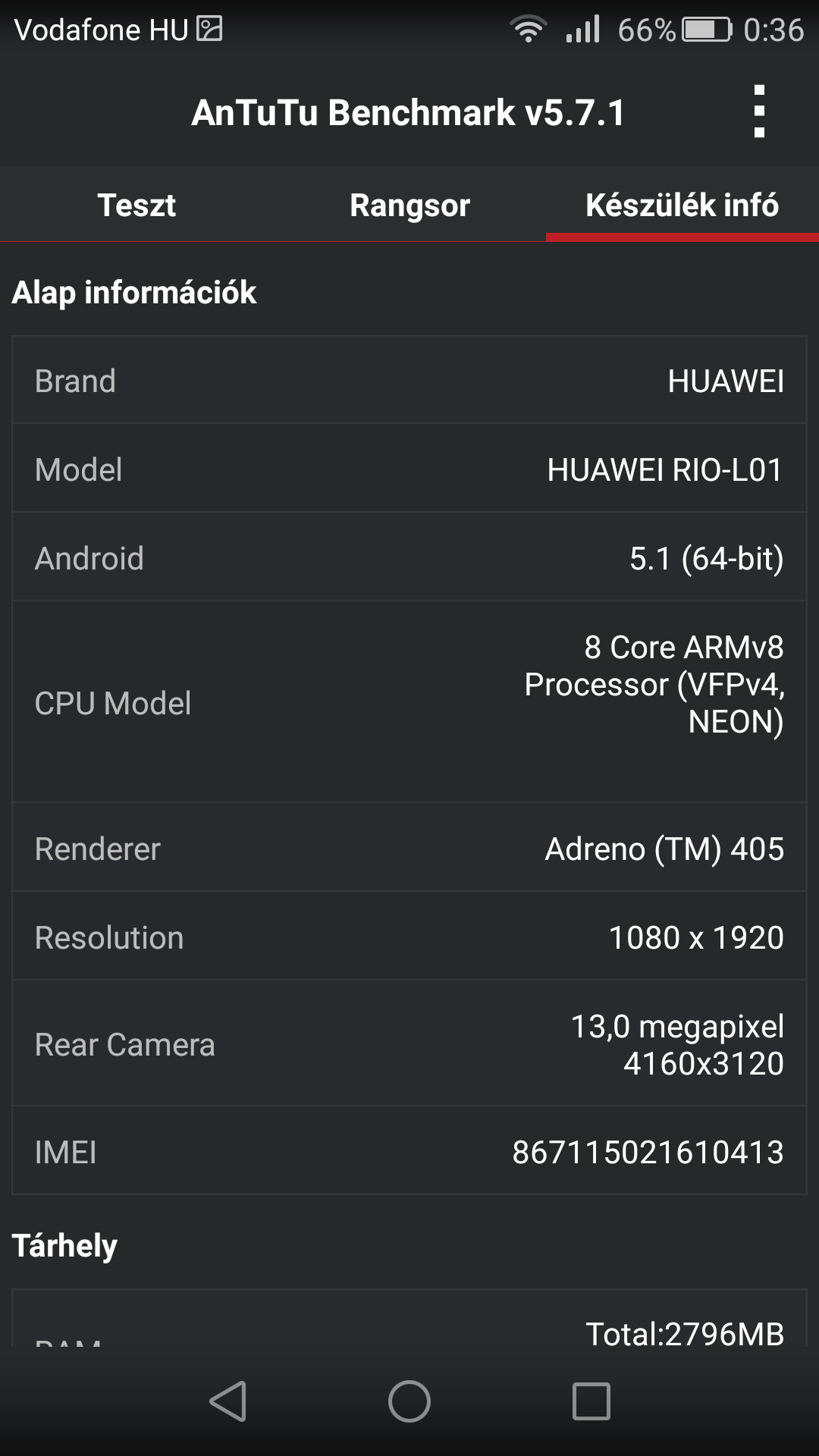Image resolution: width=819 pixels, height=1456 pixels.
Task: Switch to the Rangsor tab
Action: tap(409, 206)
